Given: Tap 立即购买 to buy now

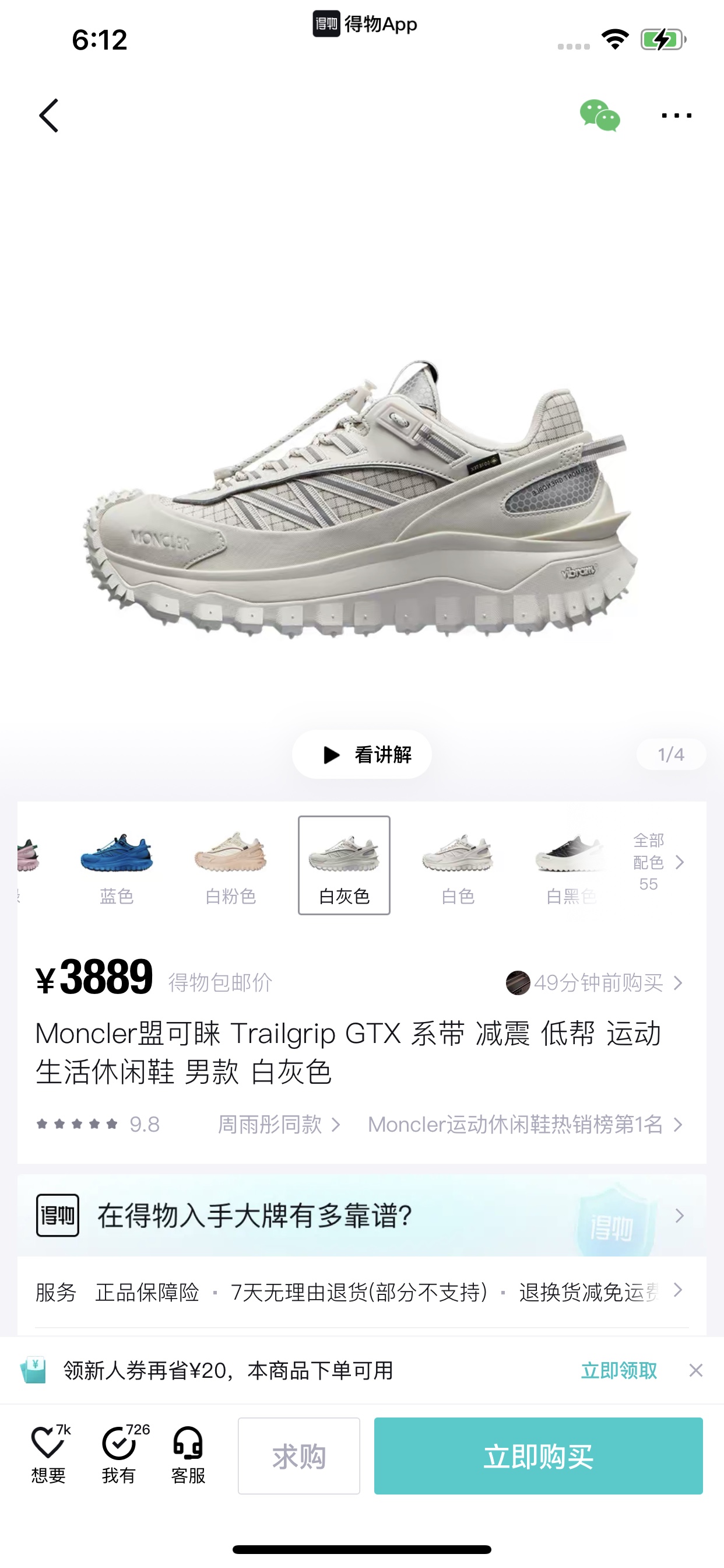Looking at the screenshot, I should point(539,1456).
